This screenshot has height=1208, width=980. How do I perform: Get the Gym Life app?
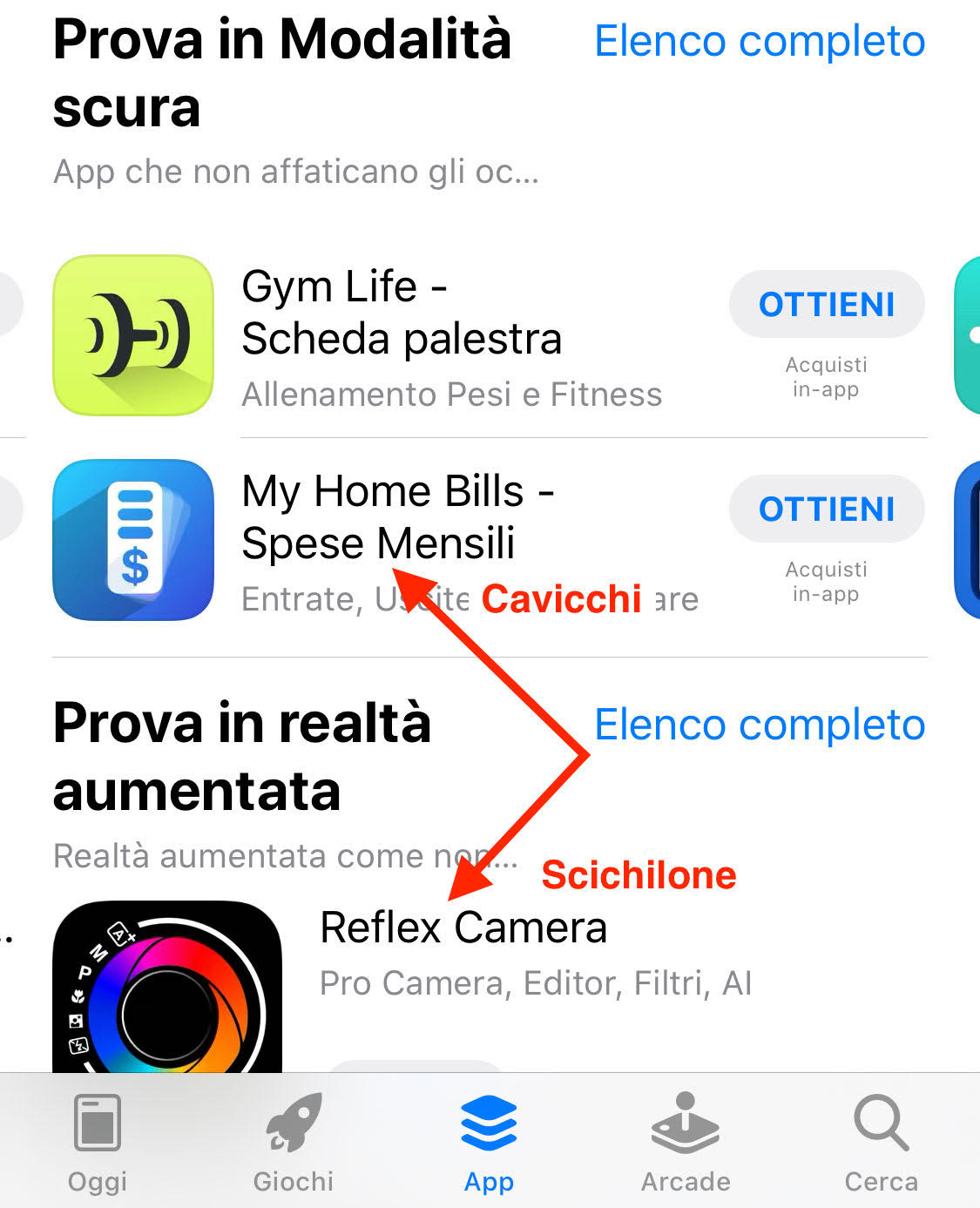[826, 305]
